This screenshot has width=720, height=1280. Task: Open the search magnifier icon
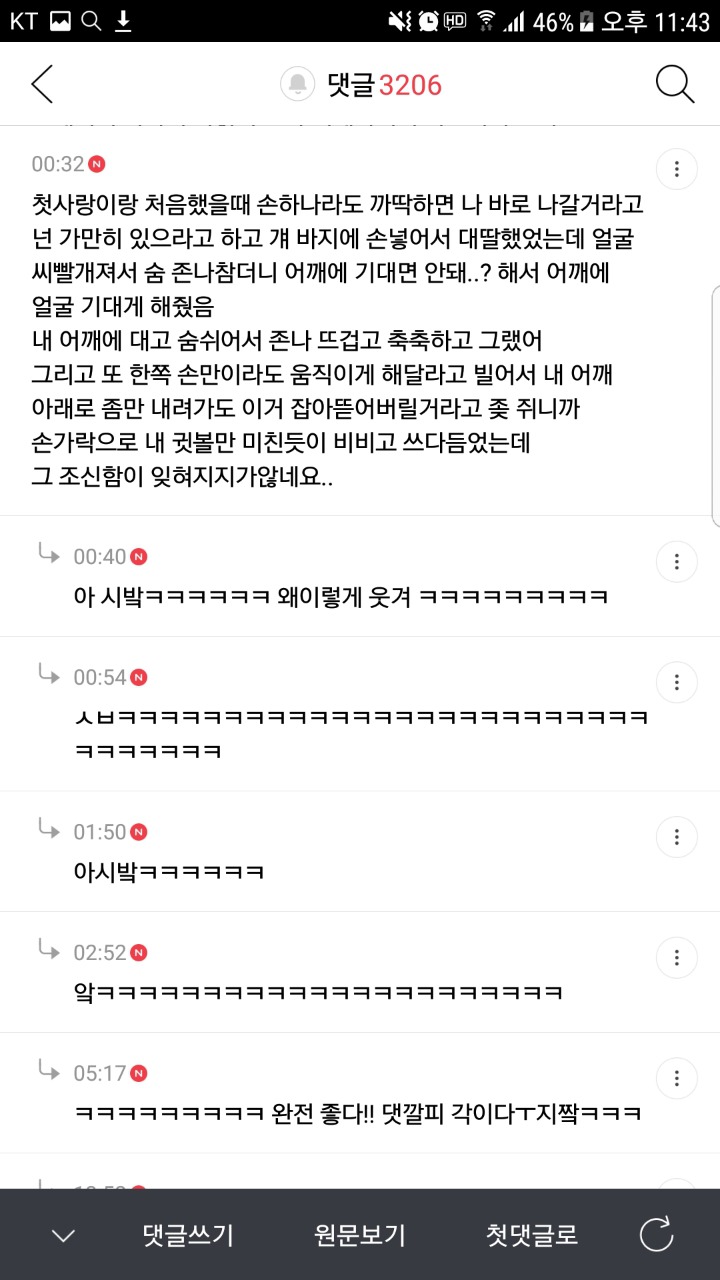coord(675,85)
